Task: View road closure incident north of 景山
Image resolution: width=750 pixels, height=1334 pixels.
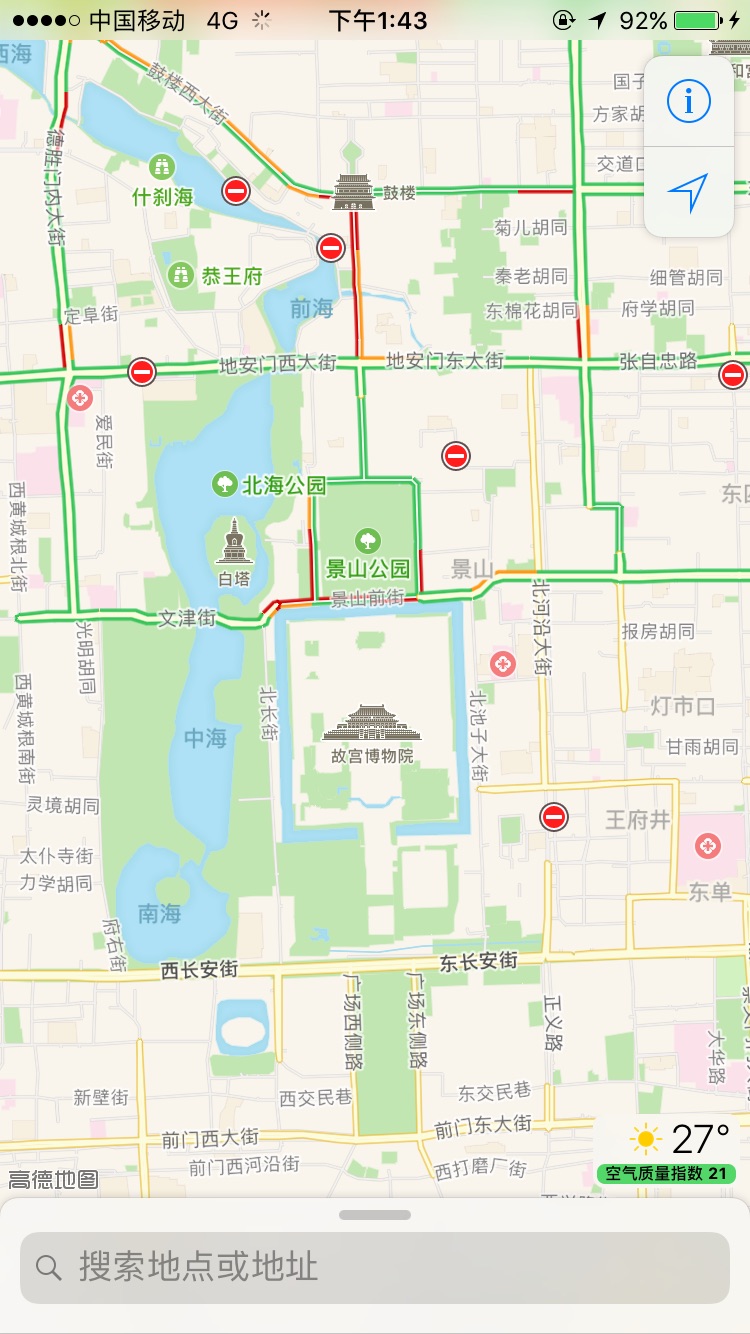Action: [456, 456]
